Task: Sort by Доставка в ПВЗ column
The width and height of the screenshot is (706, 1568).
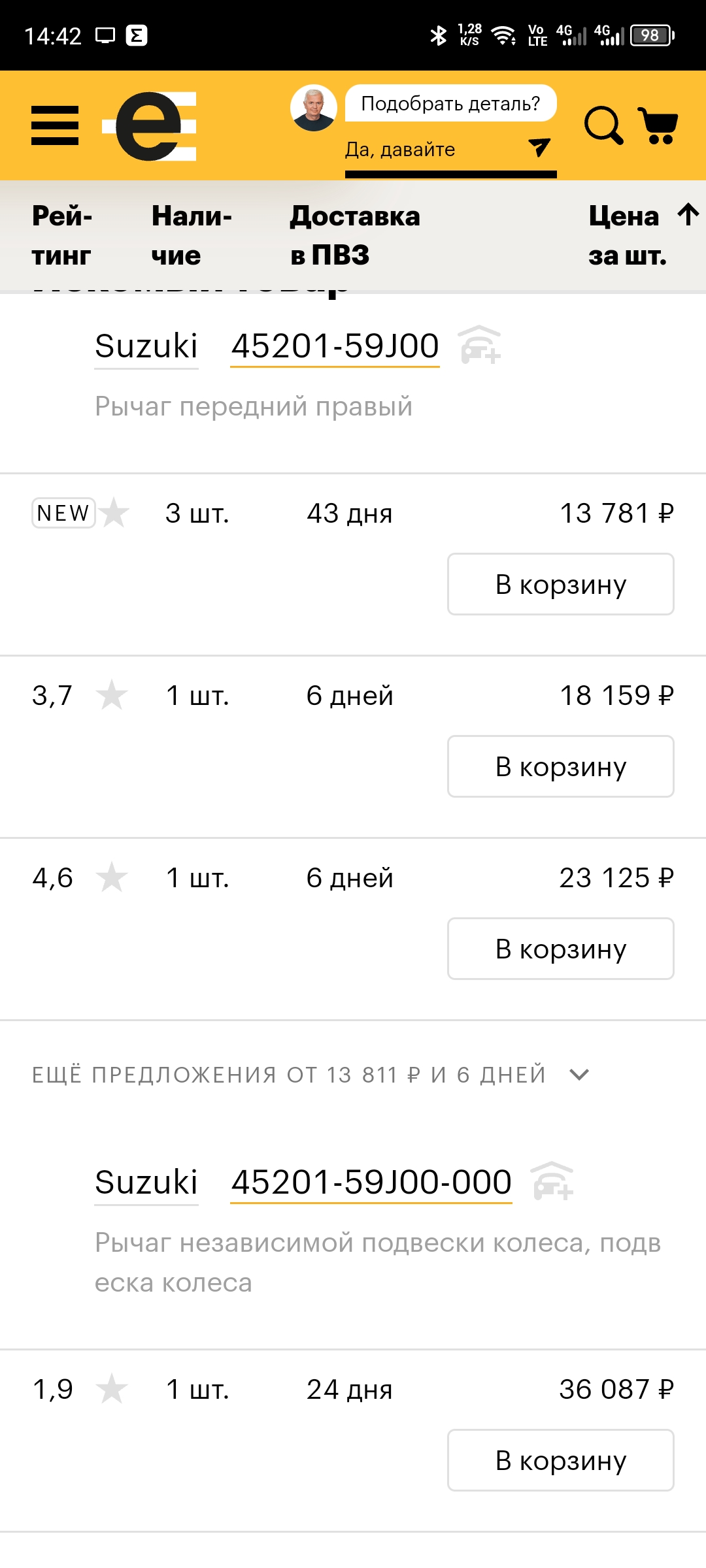Action: (355, 235)
